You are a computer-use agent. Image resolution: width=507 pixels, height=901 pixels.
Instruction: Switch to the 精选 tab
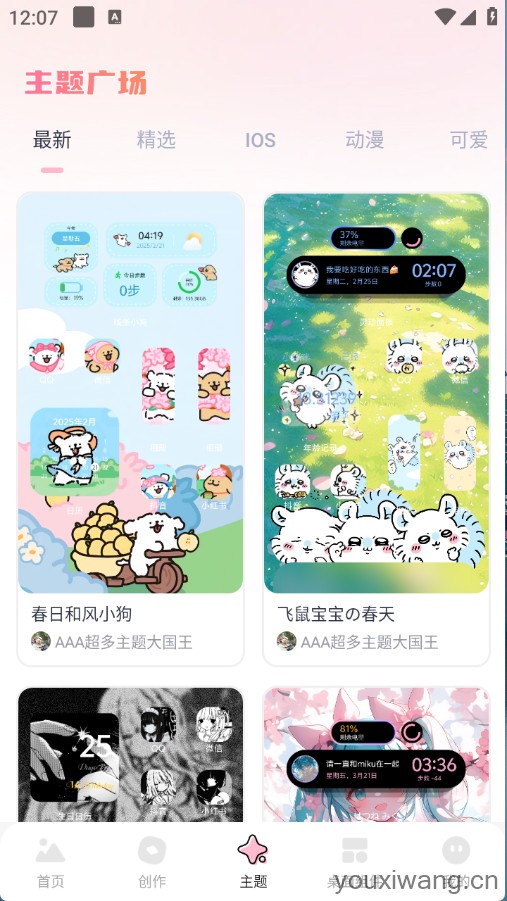[156, 140]
